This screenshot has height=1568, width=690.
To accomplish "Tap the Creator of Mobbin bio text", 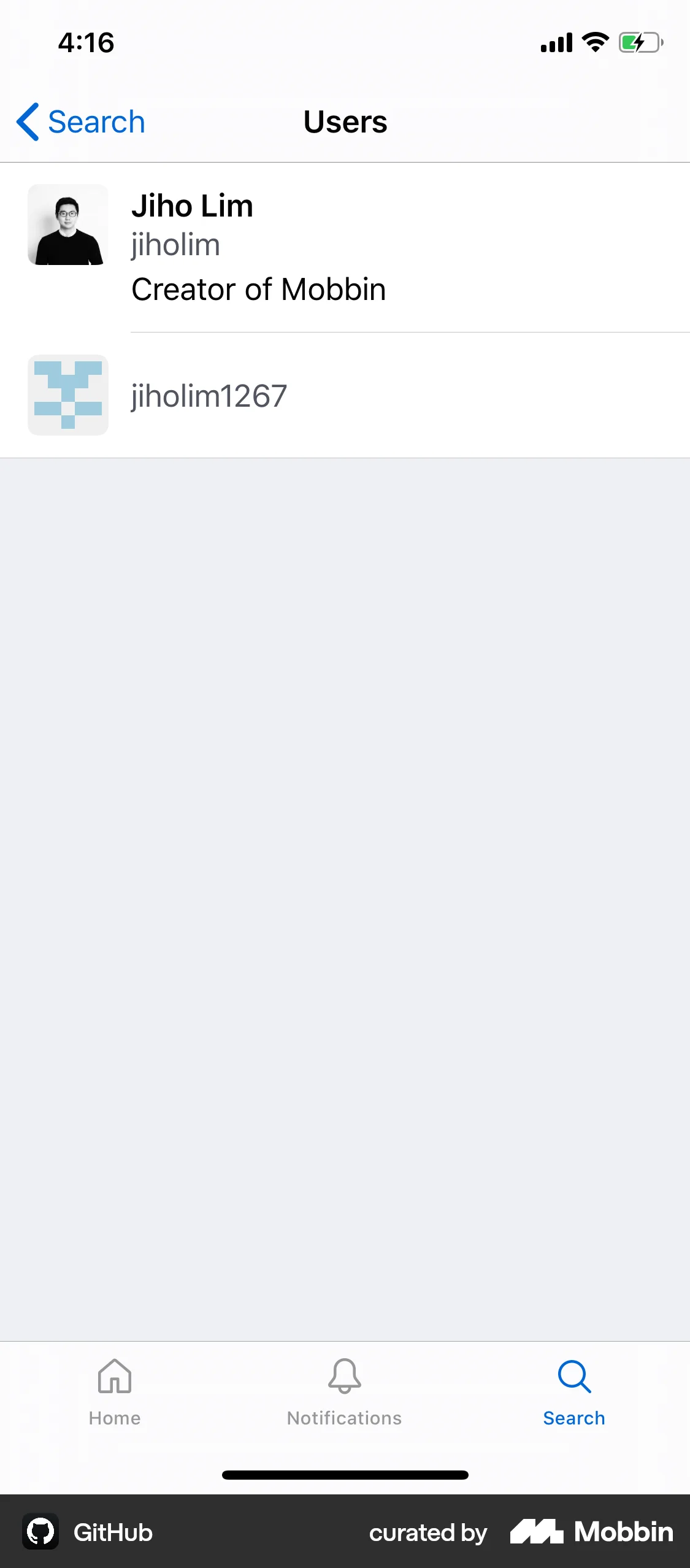I will click(258, 289).
